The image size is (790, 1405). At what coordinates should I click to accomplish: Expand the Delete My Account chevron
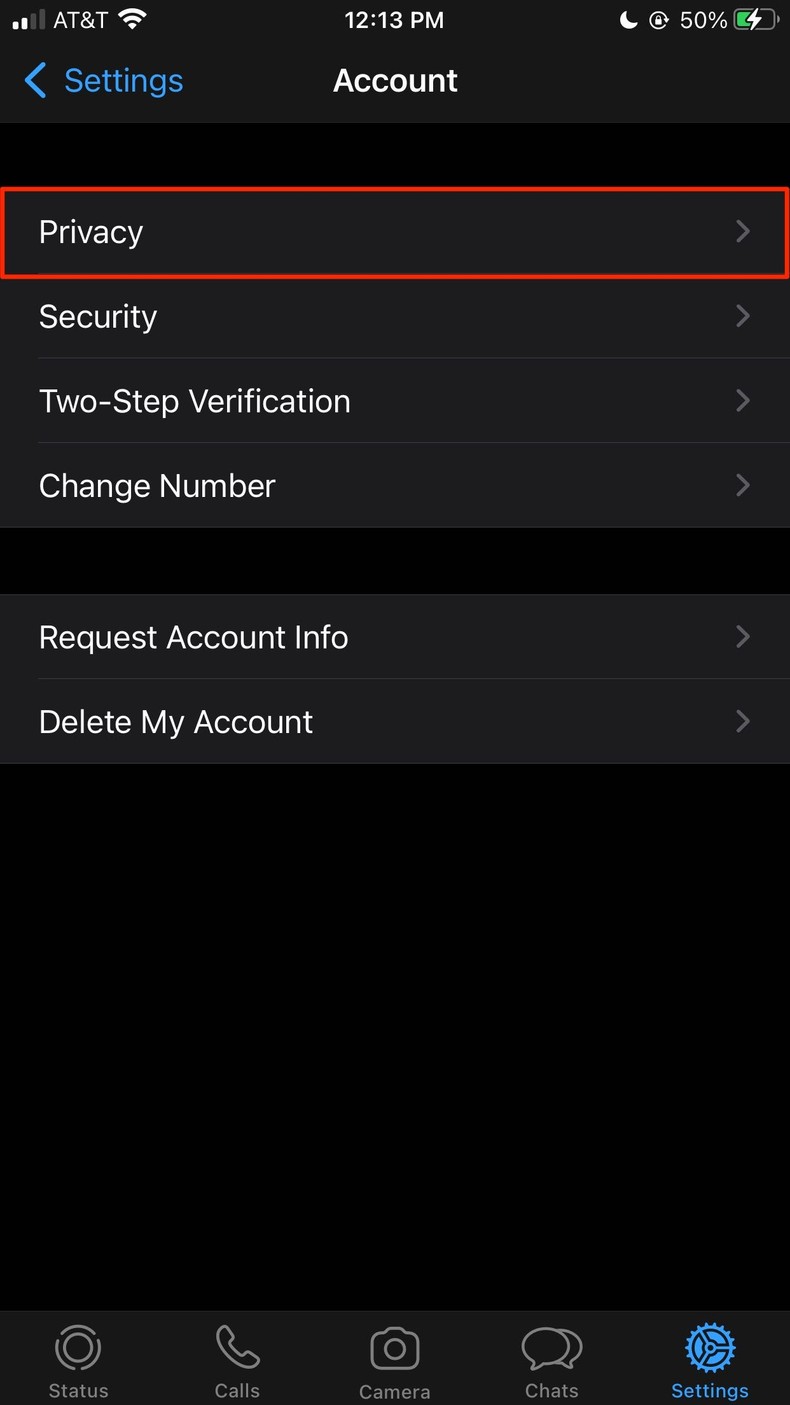743,721
